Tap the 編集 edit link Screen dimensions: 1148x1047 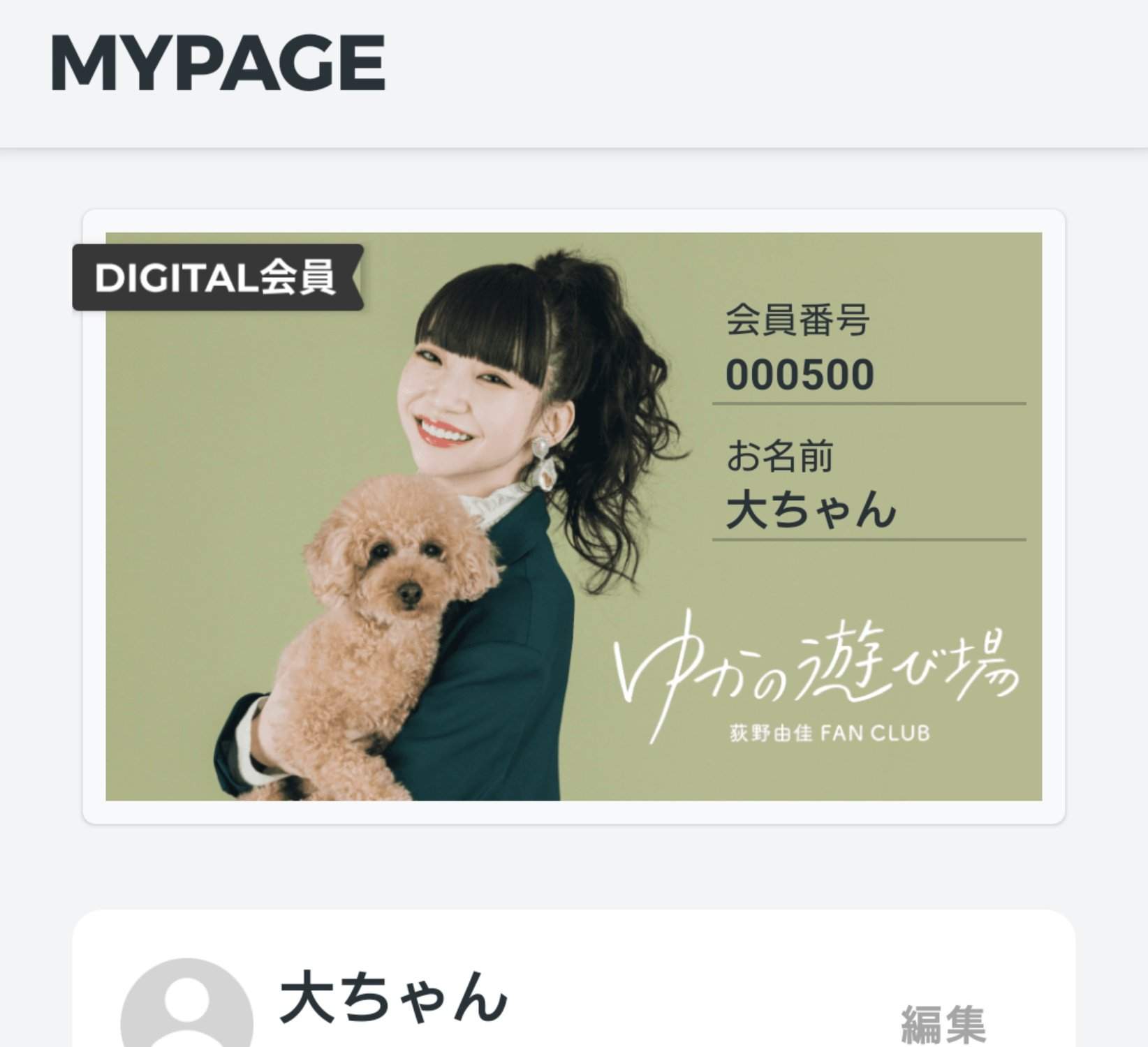click(943, 1023)
